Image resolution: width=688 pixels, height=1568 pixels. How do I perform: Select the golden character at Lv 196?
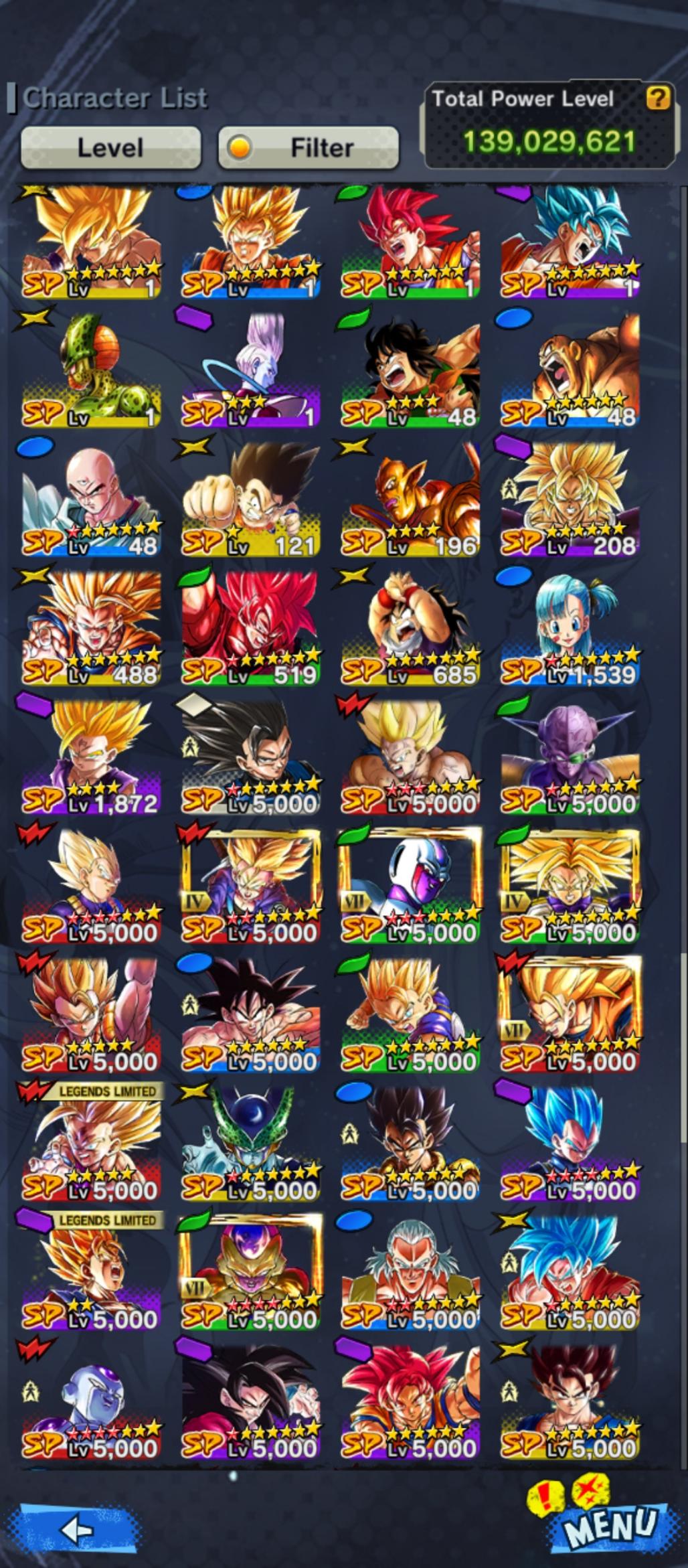pyautogui.click(x=411, y=499)
